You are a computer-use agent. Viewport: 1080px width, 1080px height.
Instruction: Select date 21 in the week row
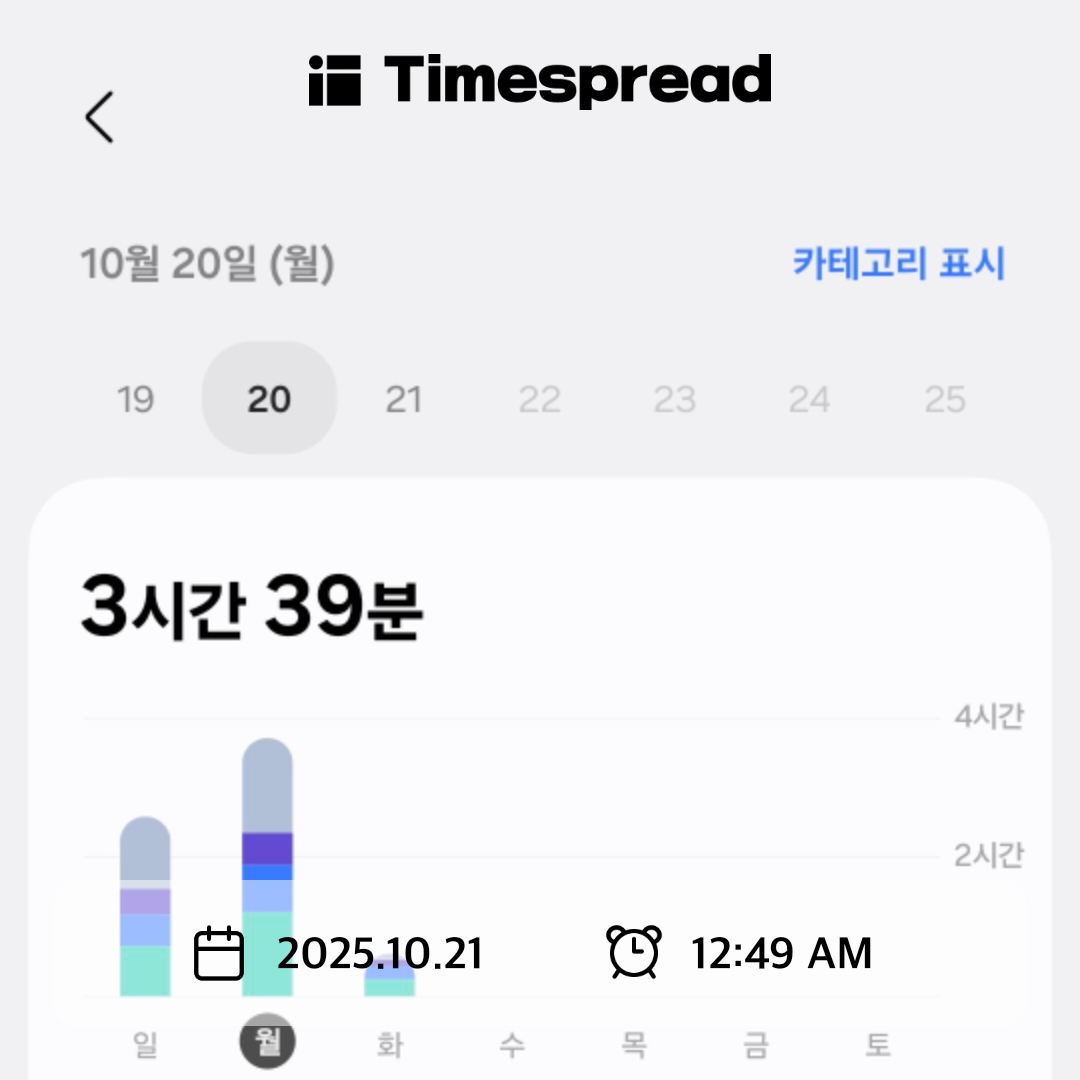404,400
